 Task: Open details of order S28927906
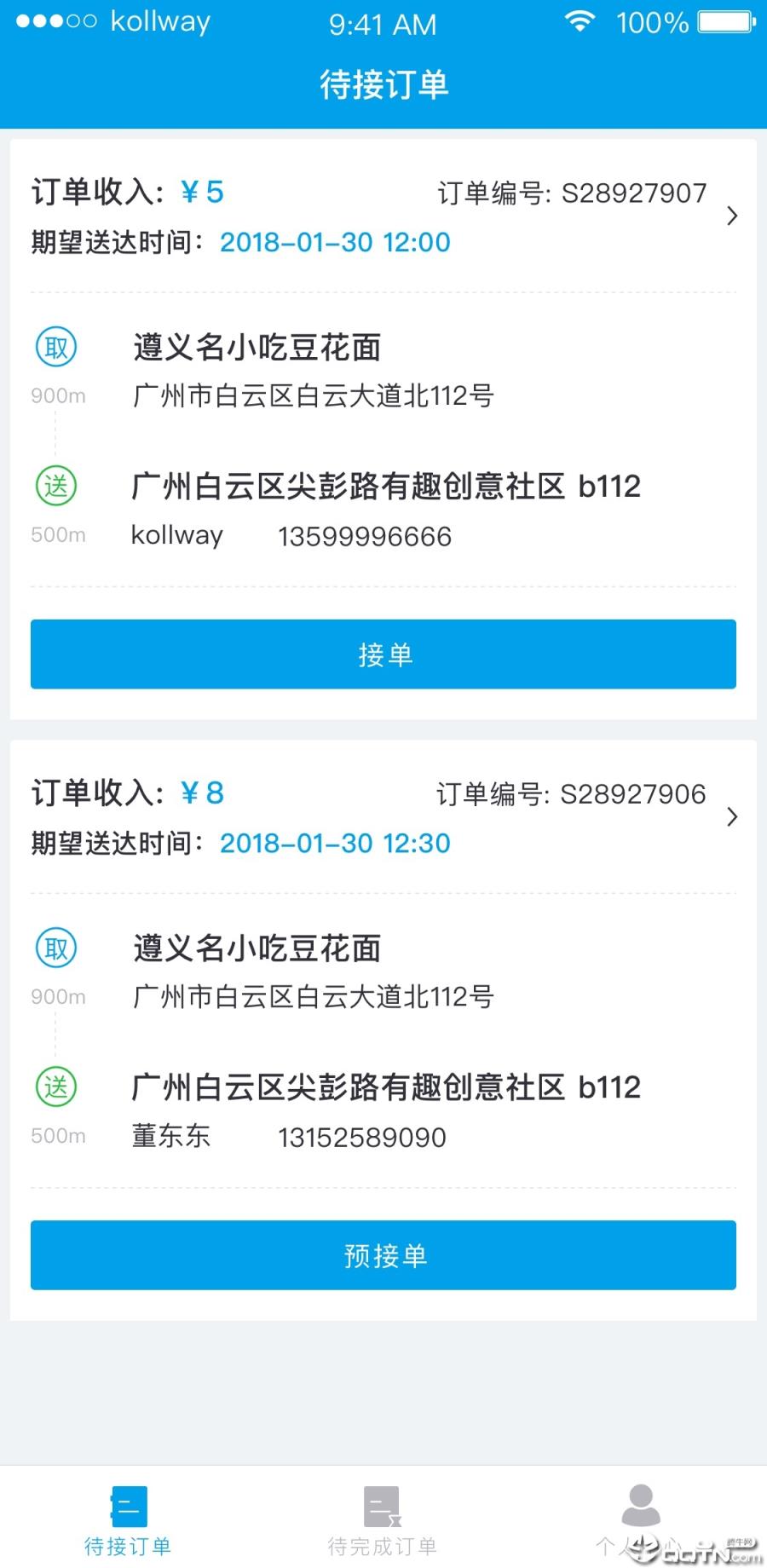pyautogui.click(x=731, y=817)
